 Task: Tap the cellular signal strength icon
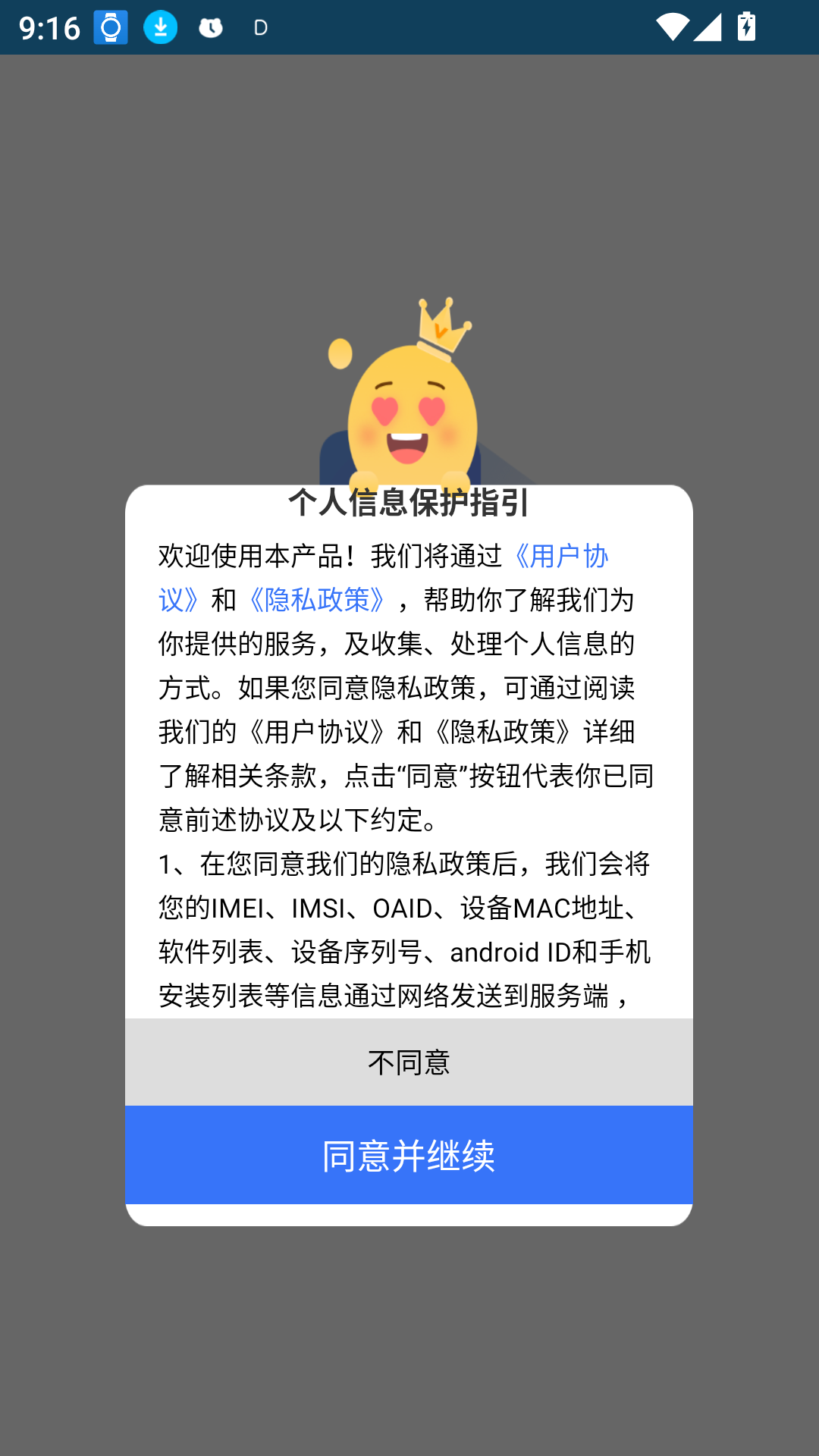coord(707,27)
